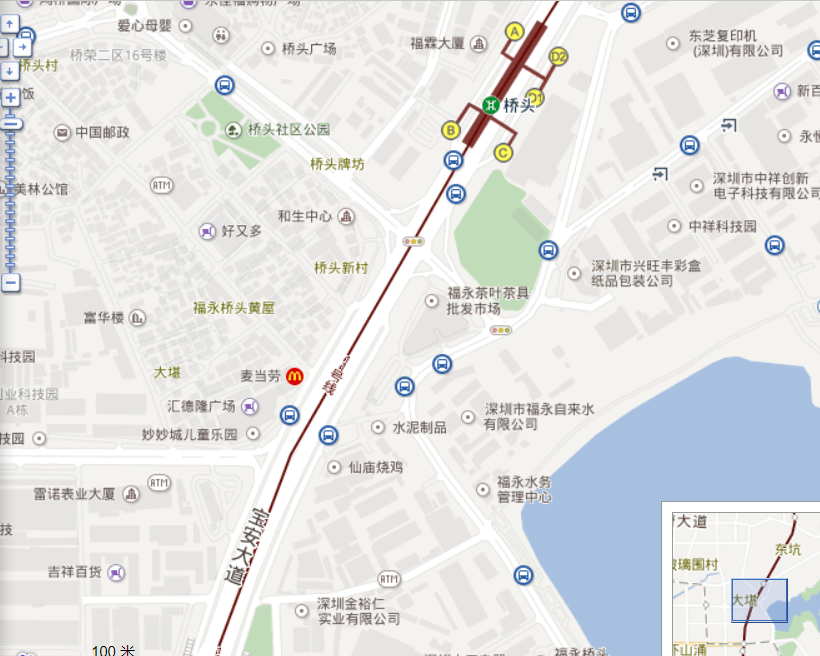This screenshot has height=656, width=820.
Task: Open the 好又多 shopping marker
Action: [207, 231]
